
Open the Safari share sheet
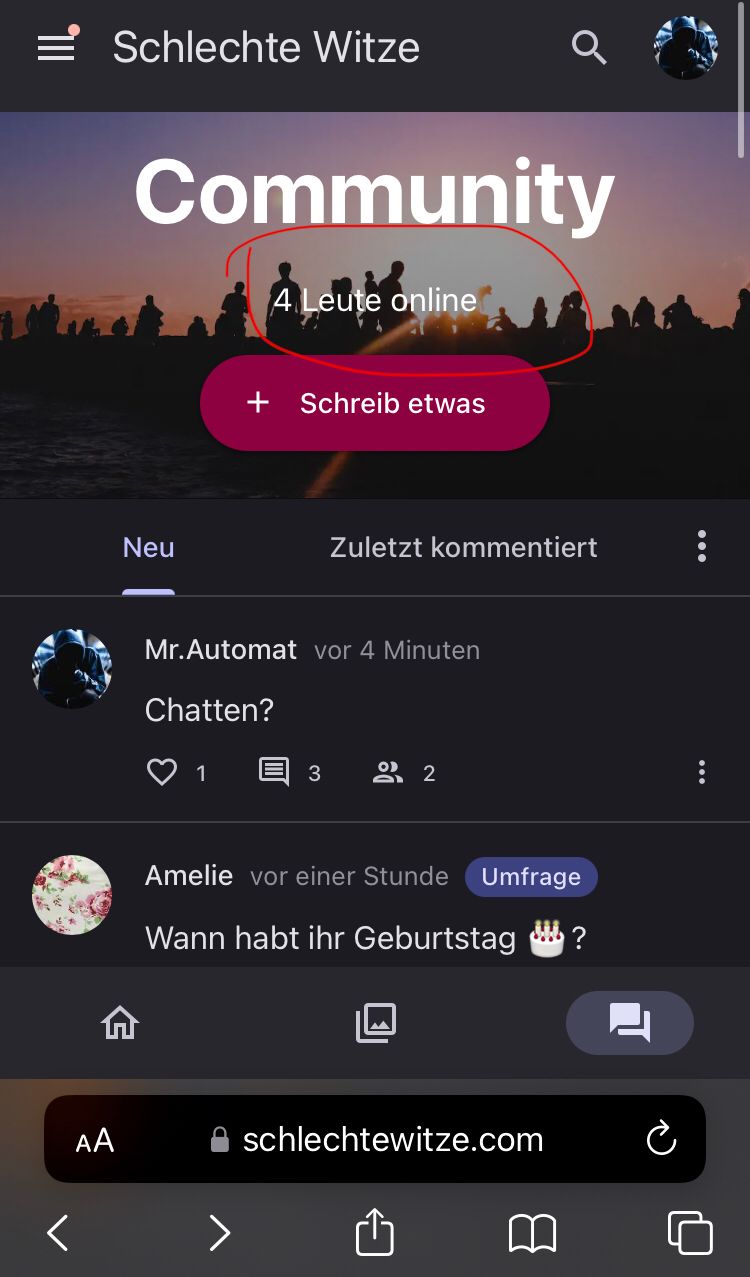coord(375,1233)
